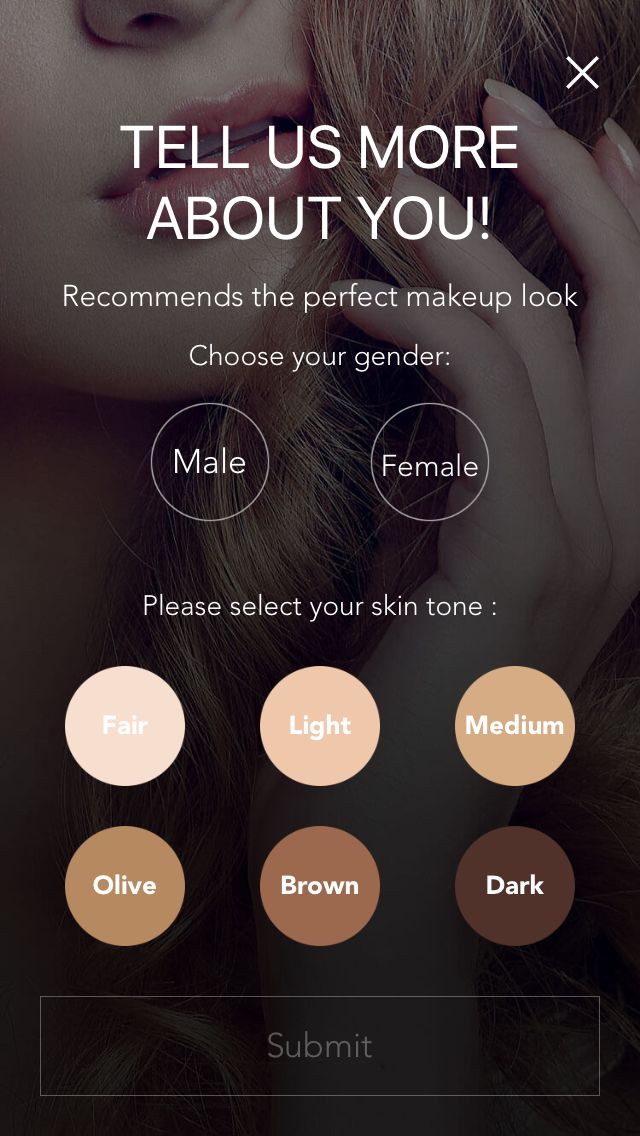Close the profile questionnaire dialog
Viewport: 640px width, 1136px height.
(x=582, y=72)
